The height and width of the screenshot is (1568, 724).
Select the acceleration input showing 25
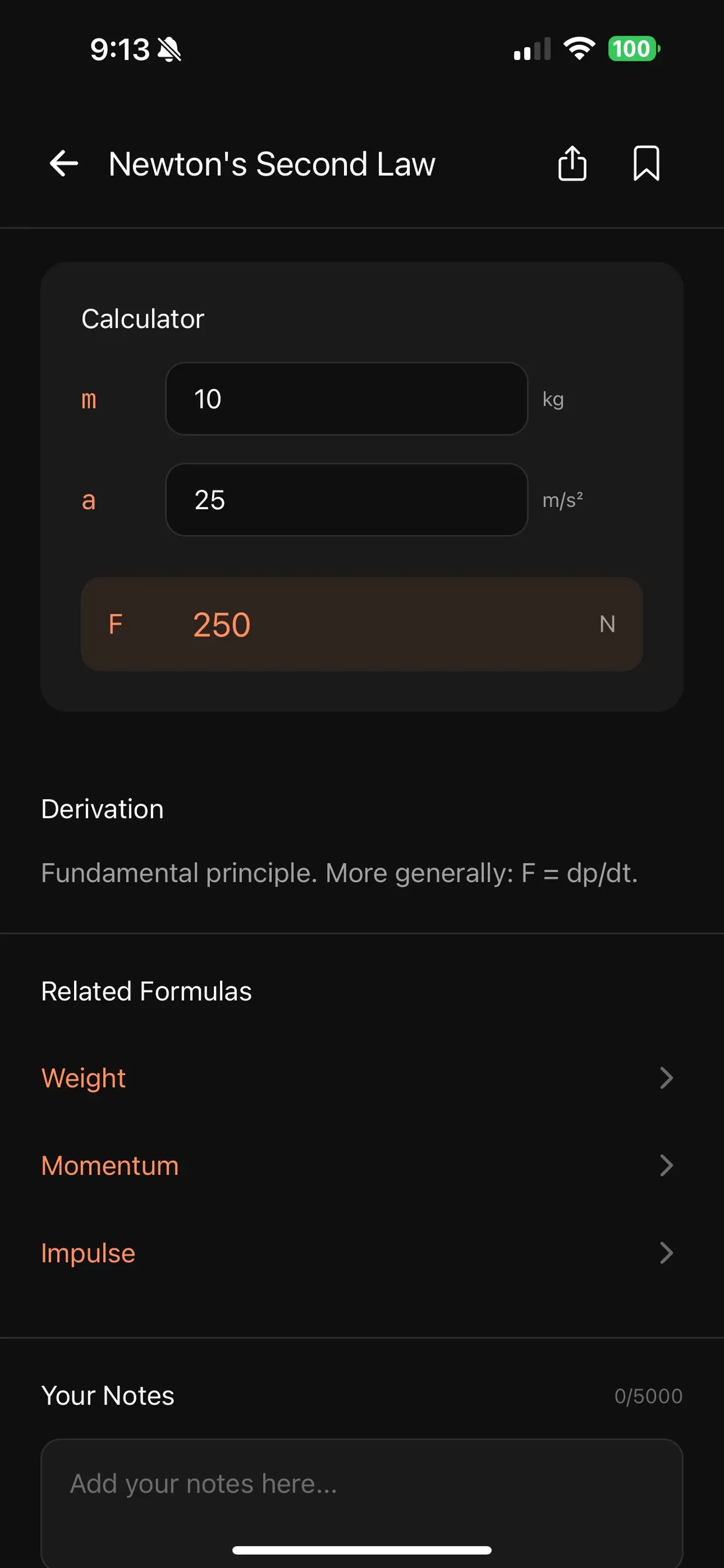[x=346, y=500]
